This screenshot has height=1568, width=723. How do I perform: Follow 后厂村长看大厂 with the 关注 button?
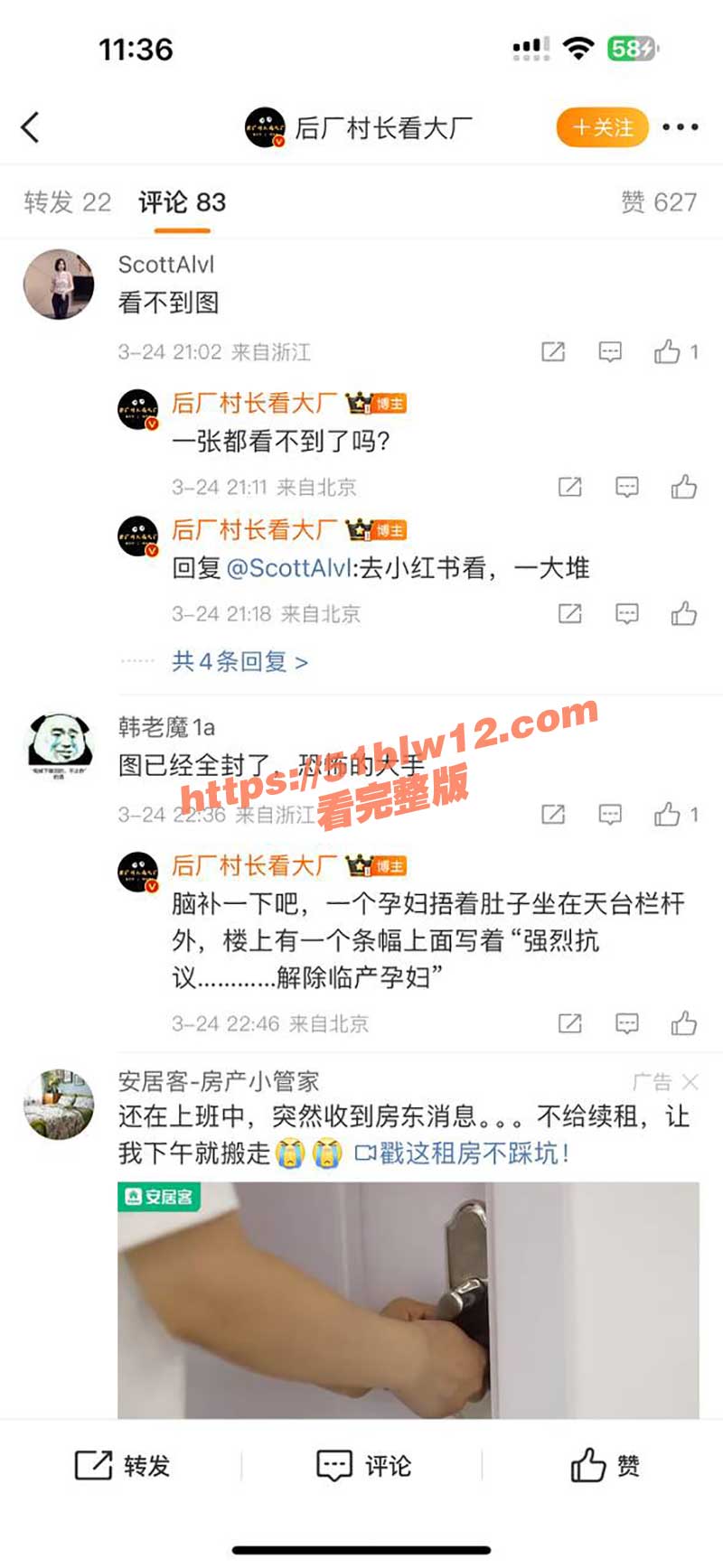[603, 127]
